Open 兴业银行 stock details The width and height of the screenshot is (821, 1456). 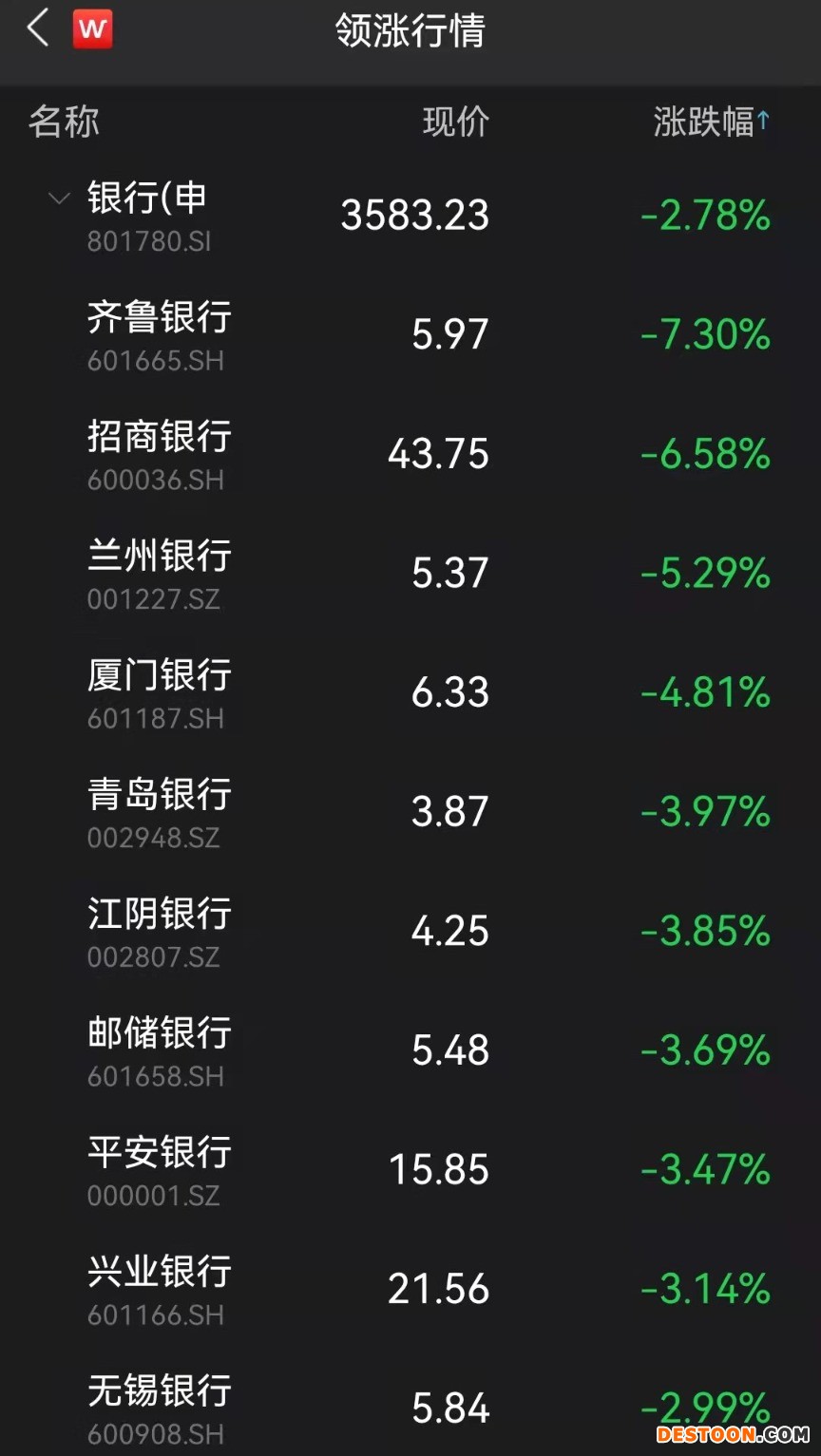160,1287
